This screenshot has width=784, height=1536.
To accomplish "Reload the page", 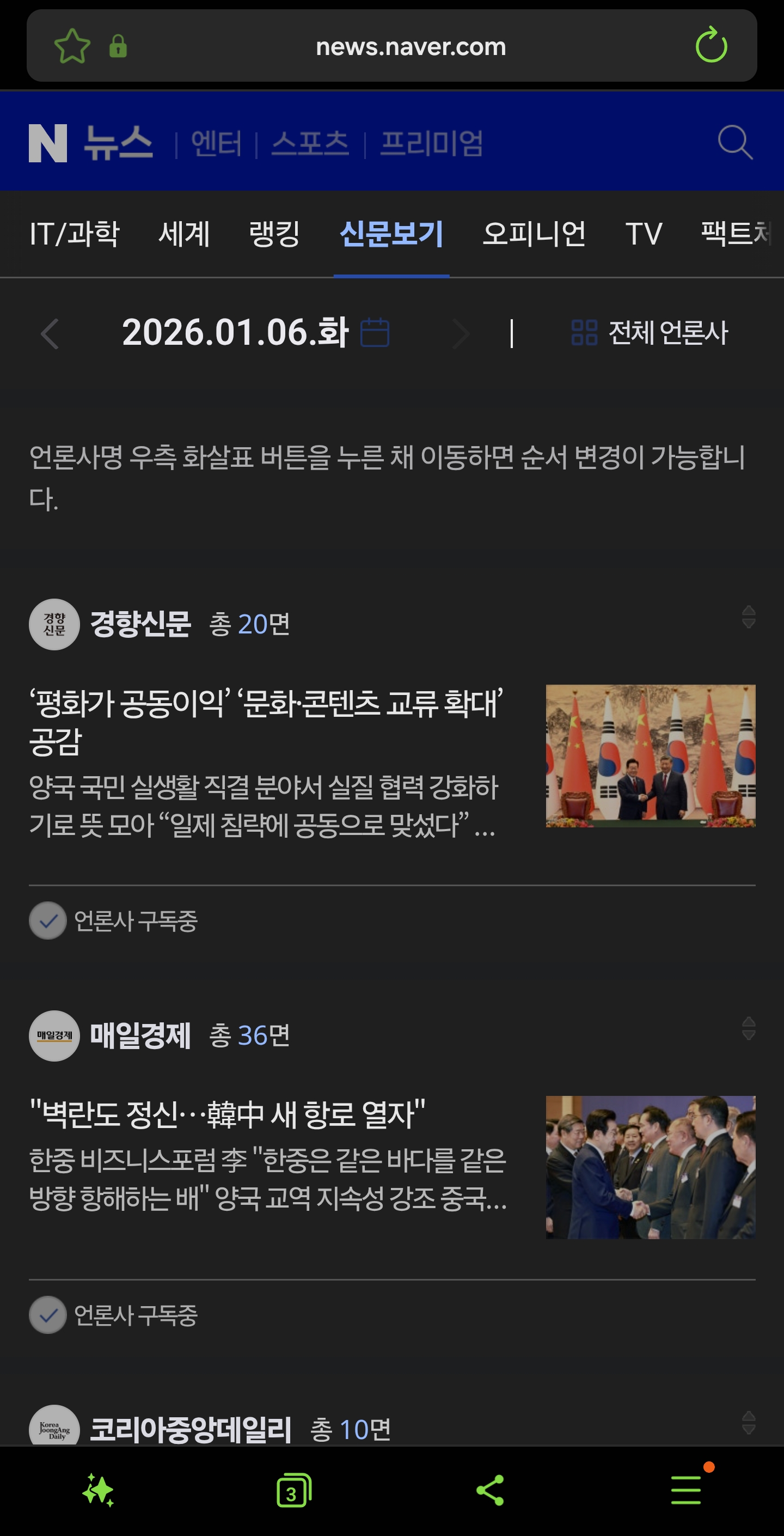I will 710,45.
